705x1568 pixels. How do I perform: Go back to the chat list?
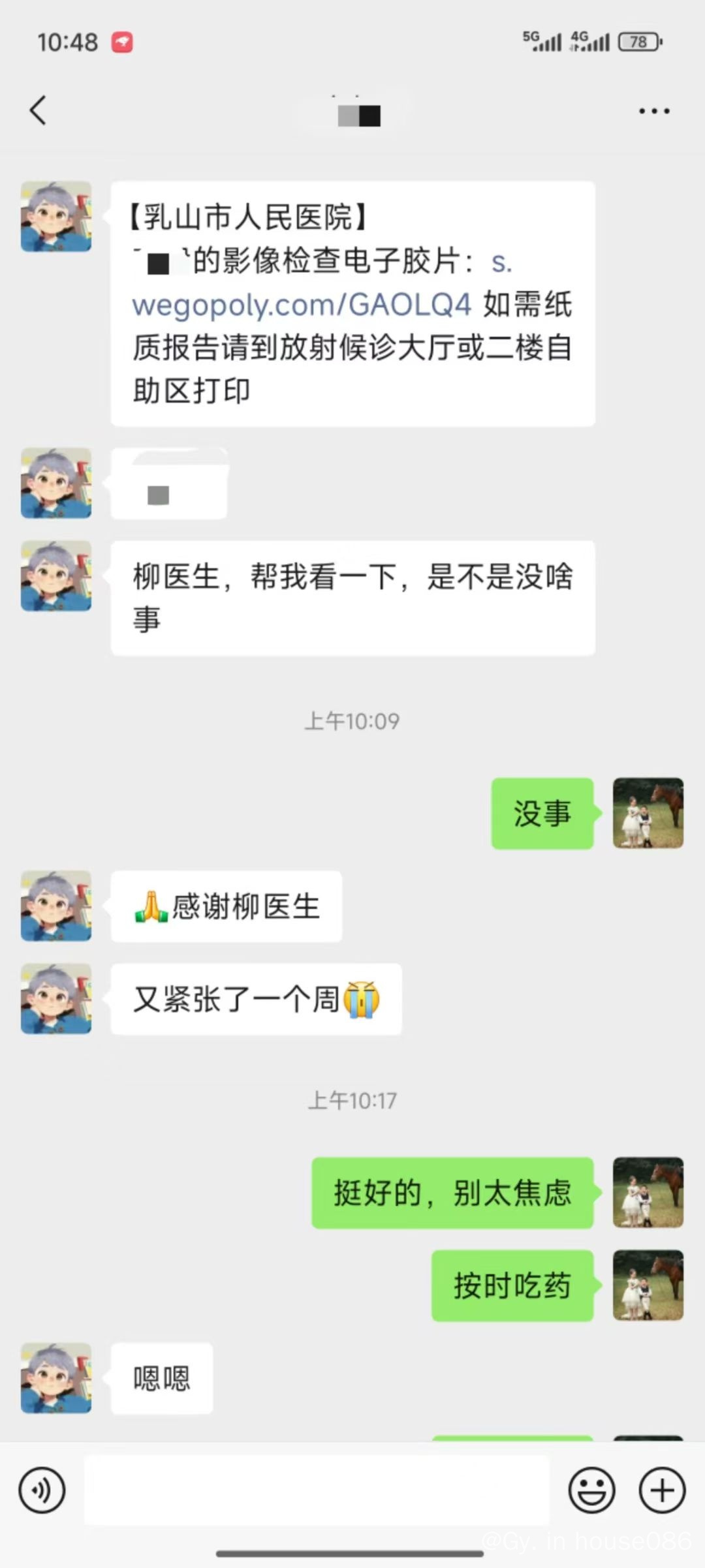tap(38, 110)
